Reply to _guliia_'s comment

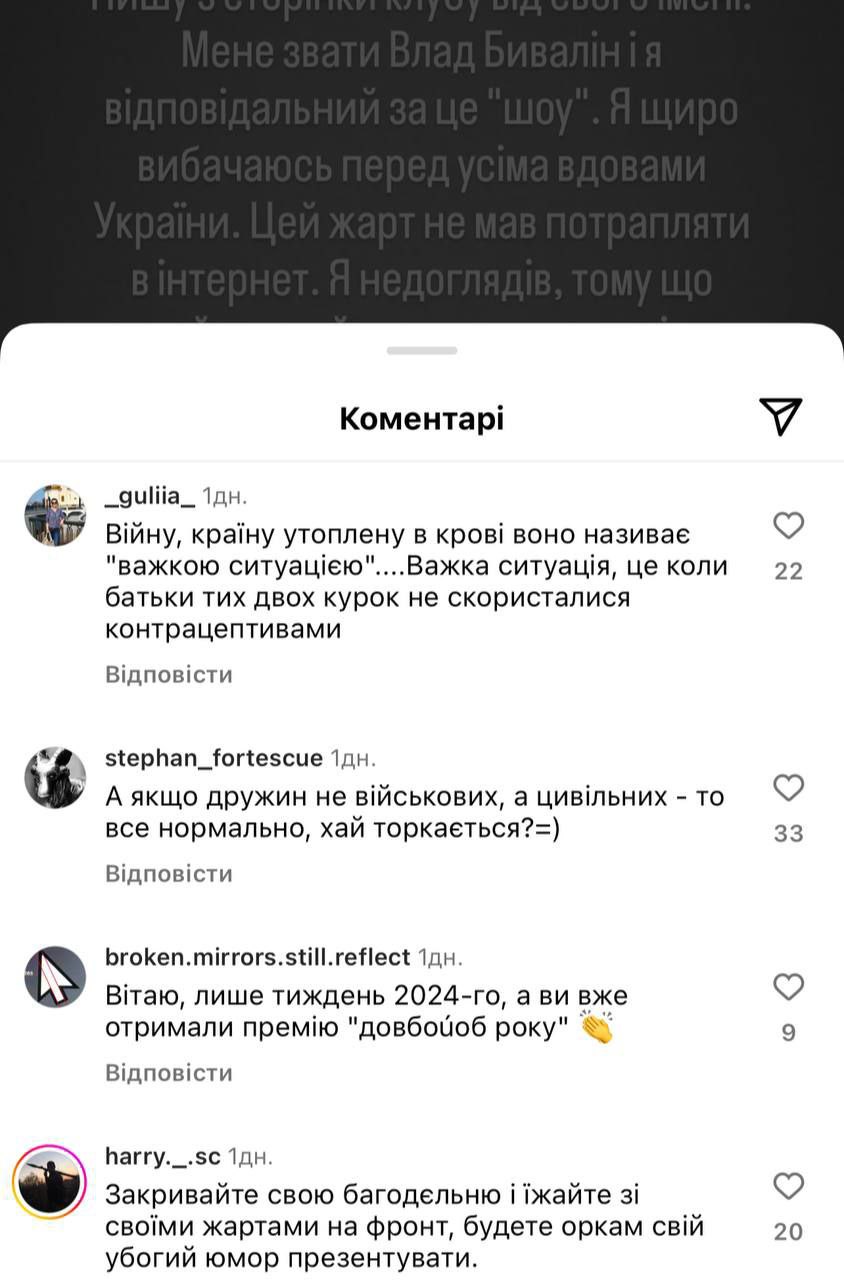coord(169,675)
